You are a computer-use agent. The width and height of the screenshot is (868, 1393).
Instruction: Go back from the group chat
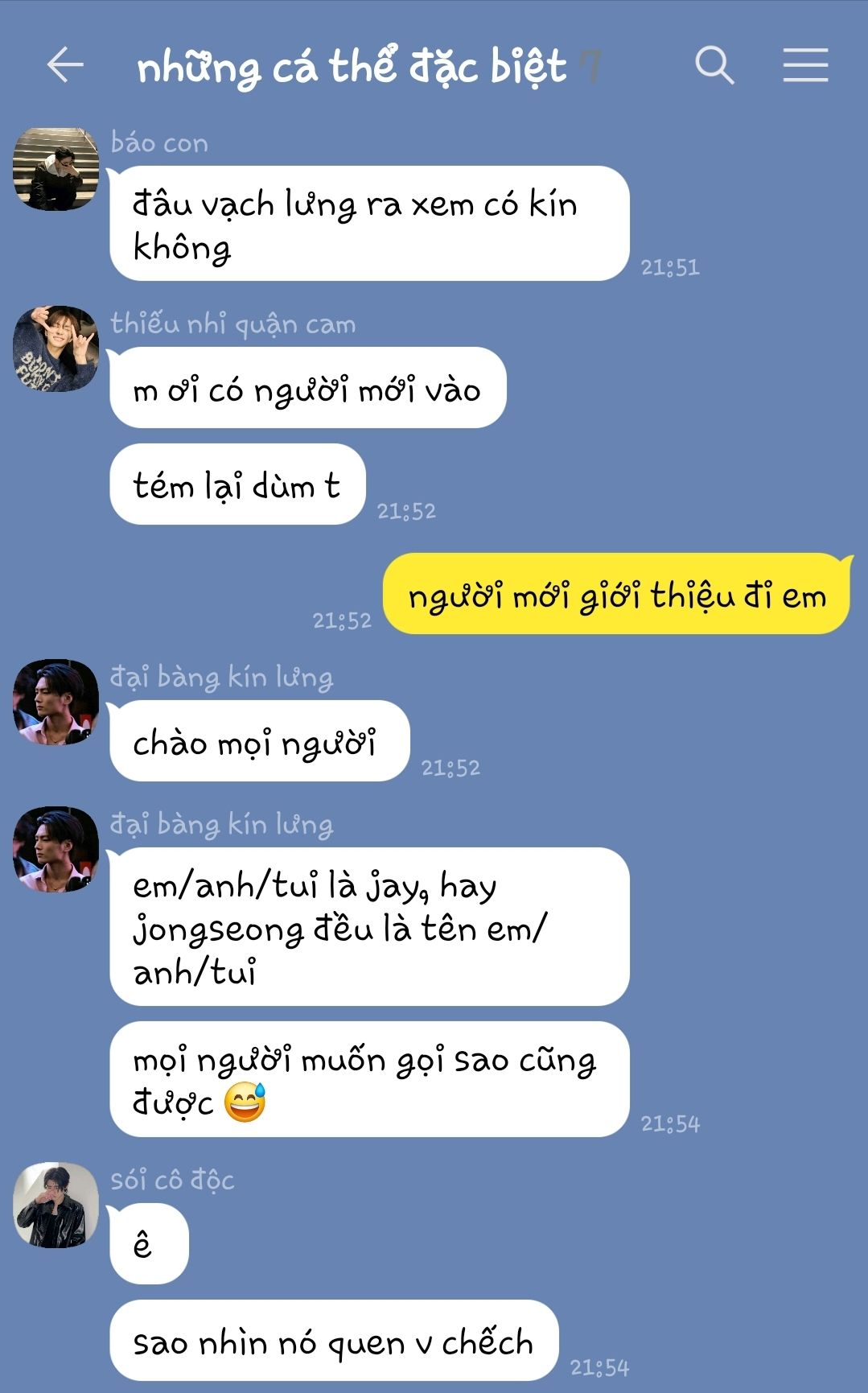[65, 65]
